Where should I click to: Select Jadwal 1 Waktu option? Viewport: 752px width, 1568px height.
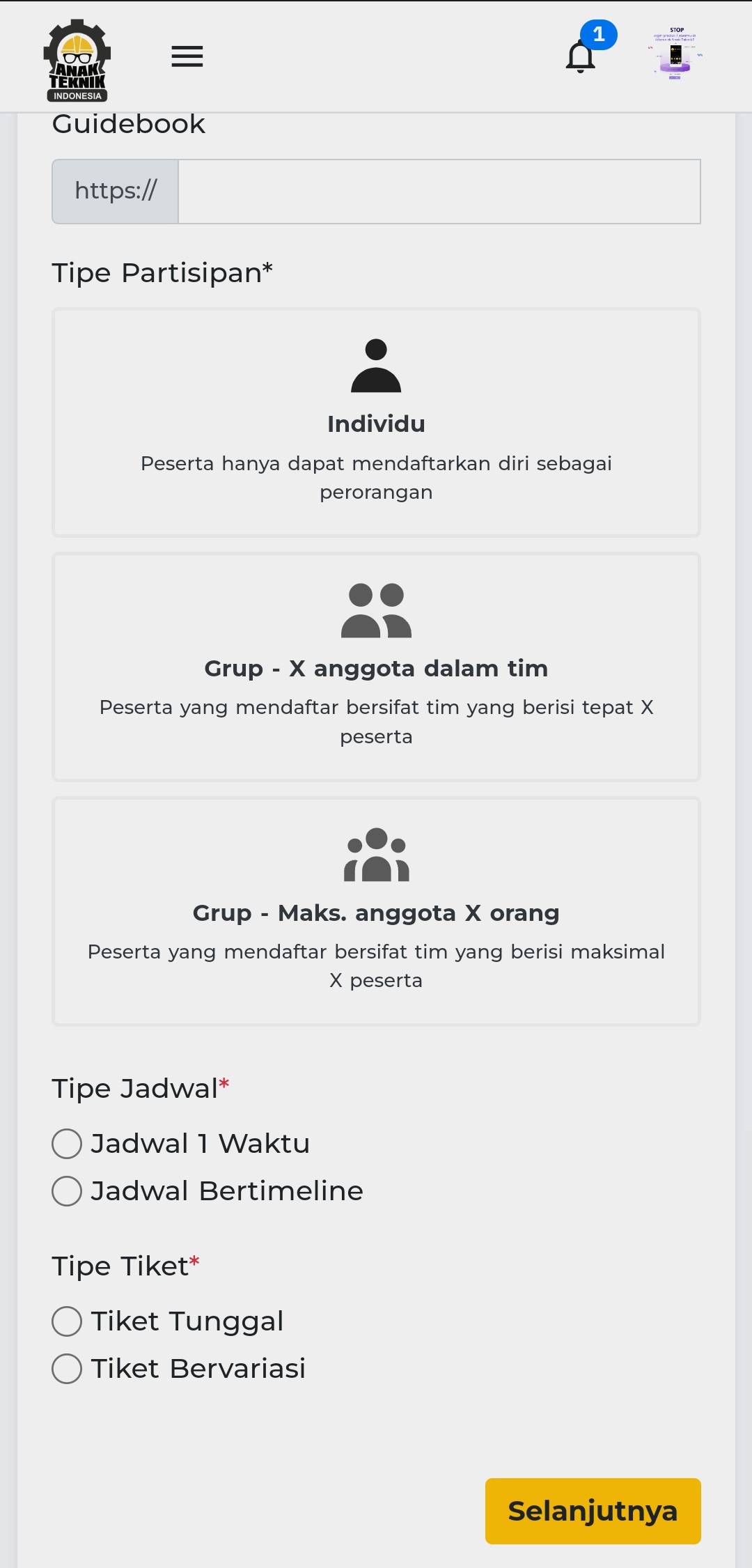pos(68,1144)
